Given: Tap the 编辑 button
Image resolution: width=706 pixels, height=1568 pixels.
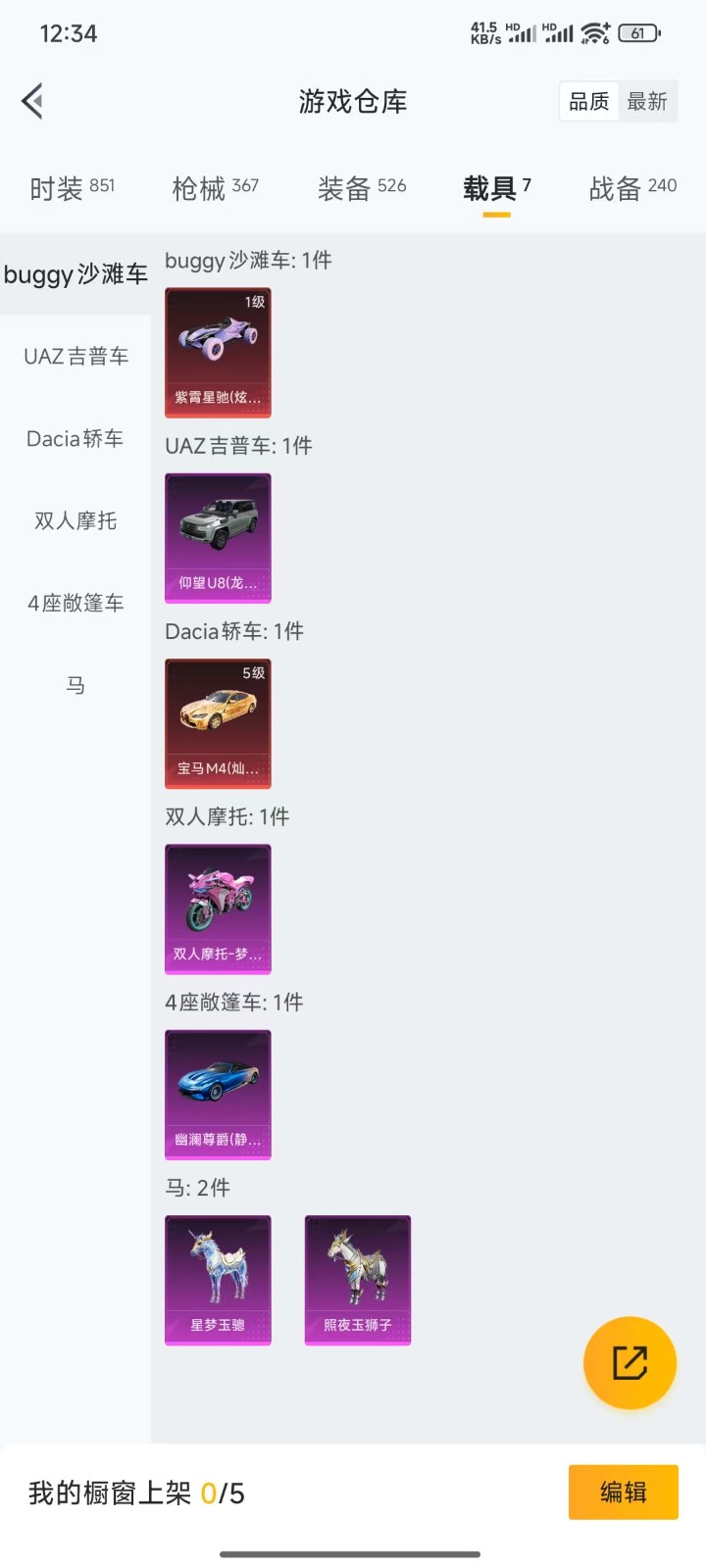Looking at the screenshot, I should (x=624, y=1493).
